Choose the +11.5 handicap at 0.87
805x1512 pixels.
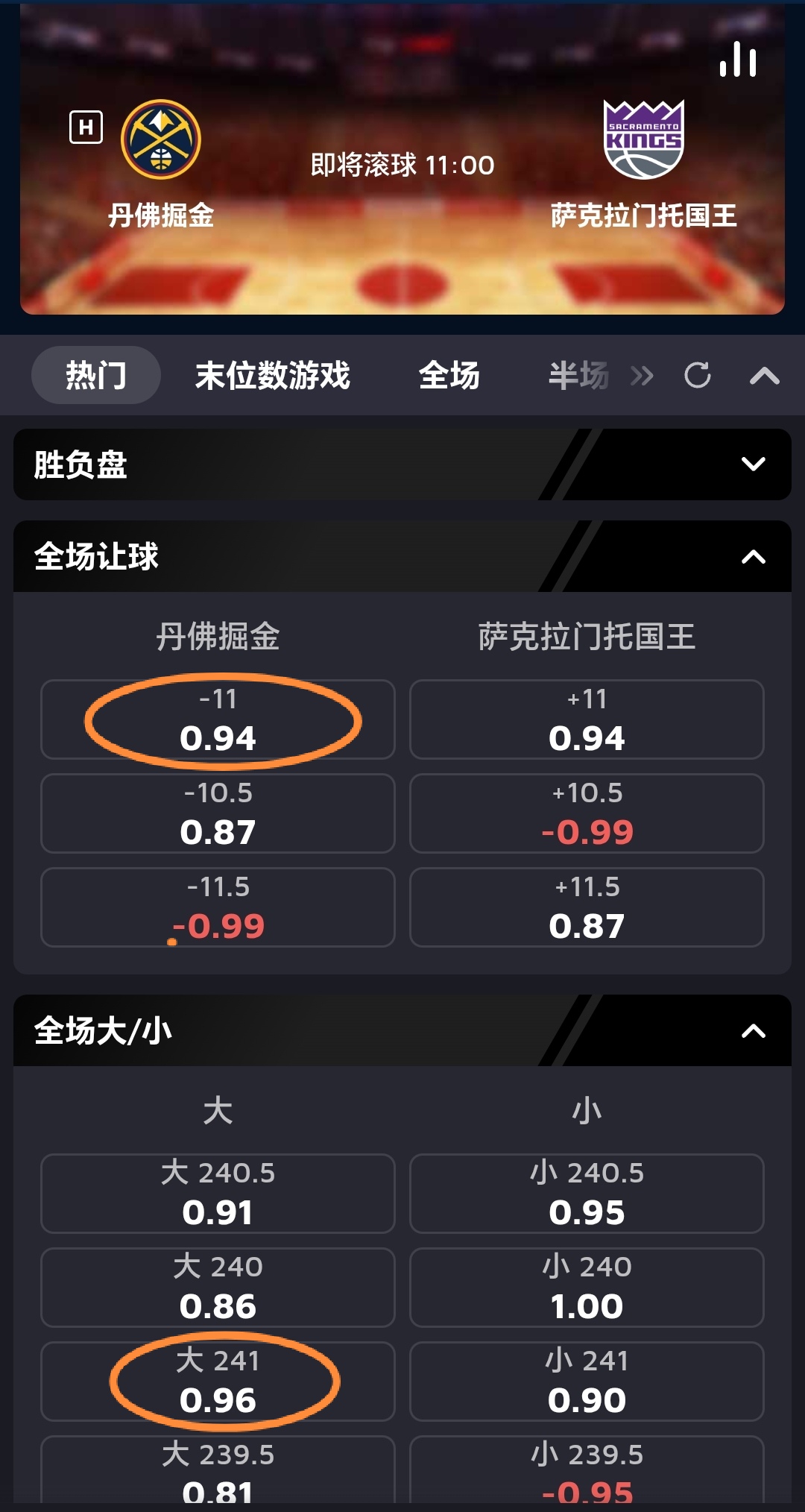[587, 908]
